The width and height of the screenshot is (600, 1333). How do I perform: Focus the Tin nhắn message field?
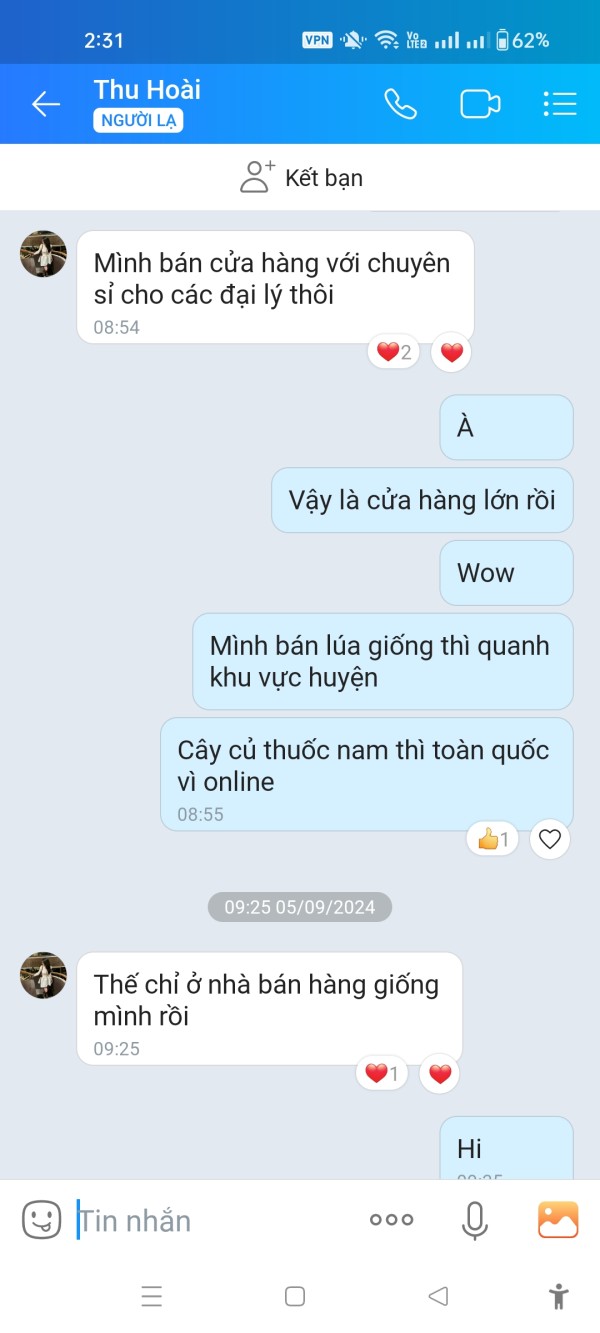[x=215, y=1220]
